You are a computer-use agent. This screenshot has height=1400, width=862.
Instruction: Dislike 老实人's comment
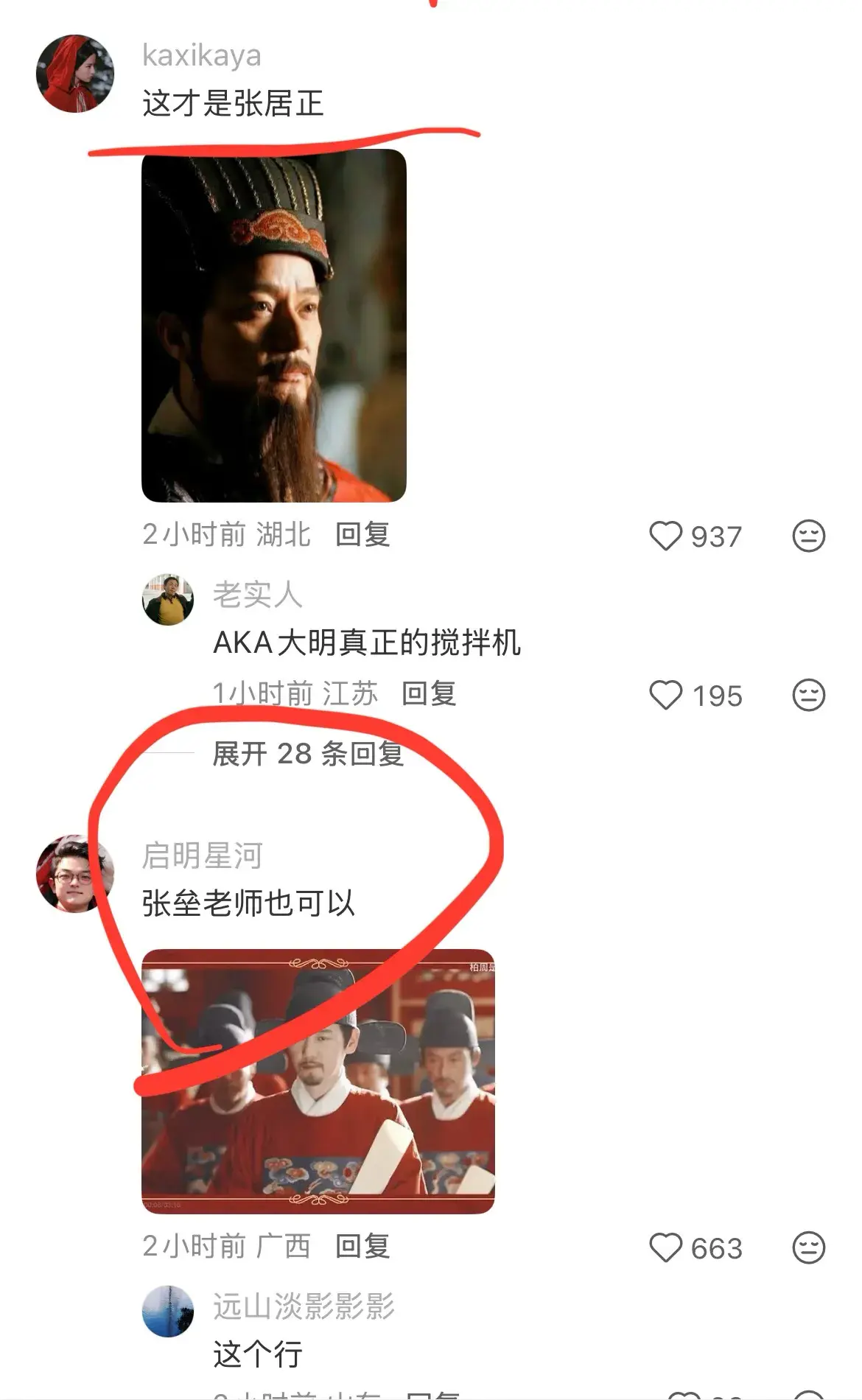pos(808,695)
